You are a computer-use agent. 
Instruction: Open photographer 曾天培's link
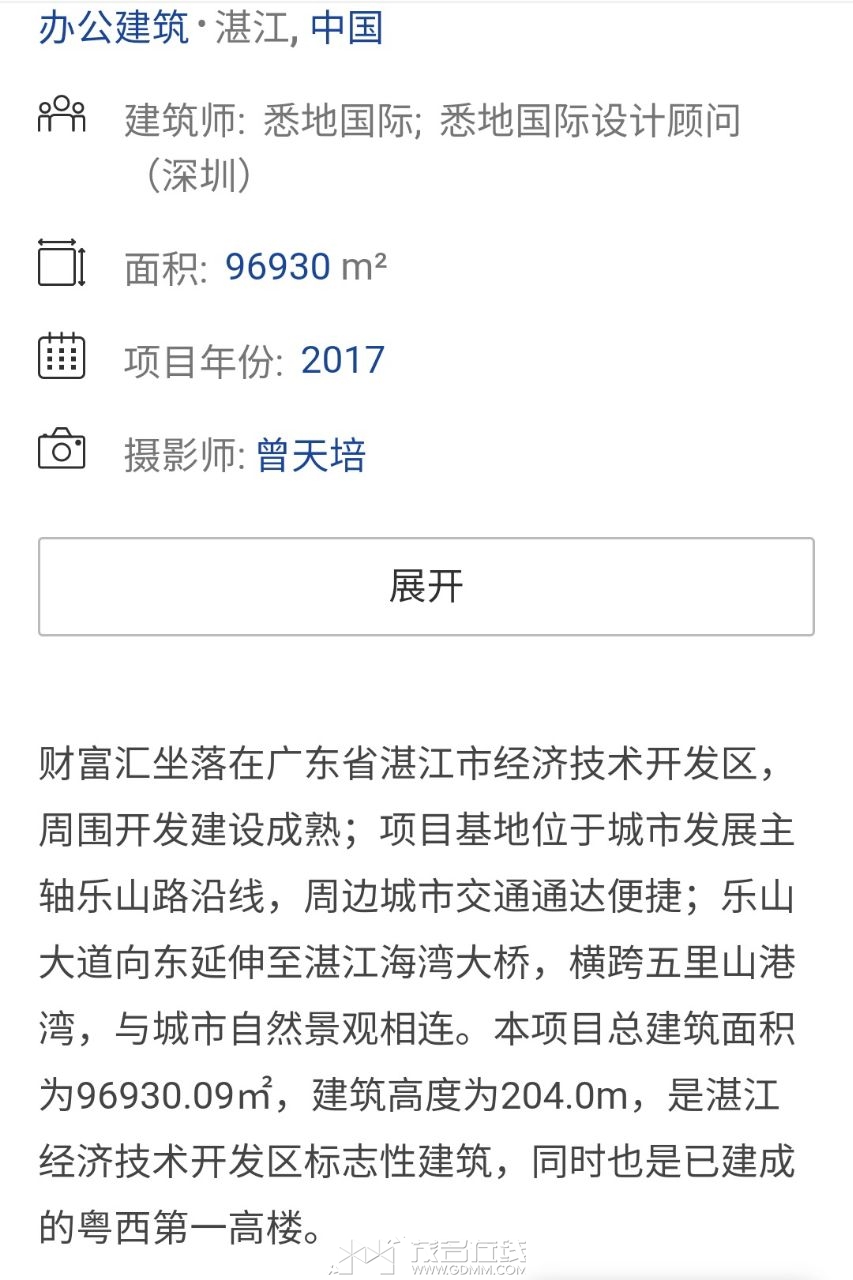click(311, 456)
